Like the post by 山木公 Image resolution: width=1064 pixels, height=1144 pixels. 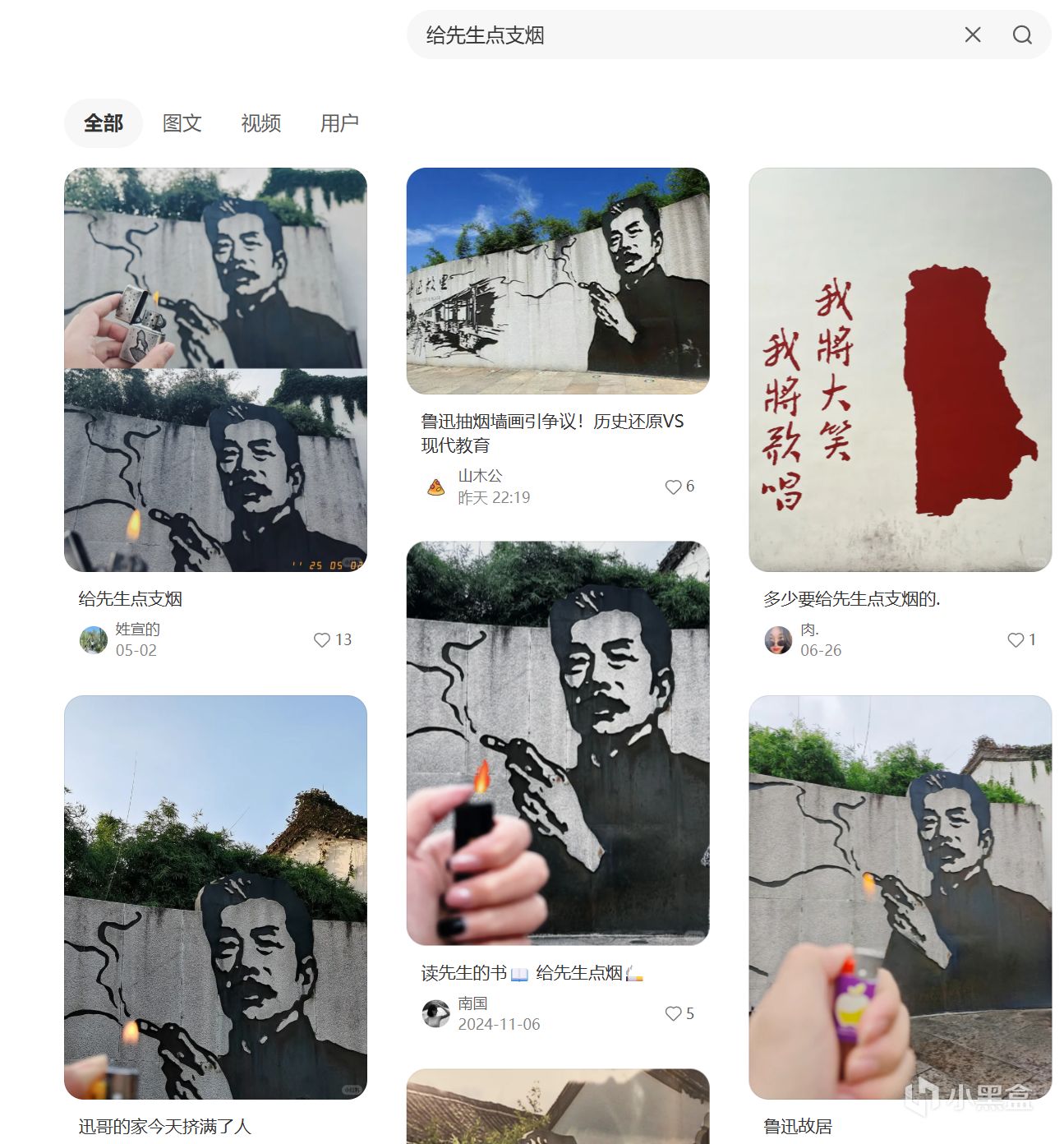point(673,487)
